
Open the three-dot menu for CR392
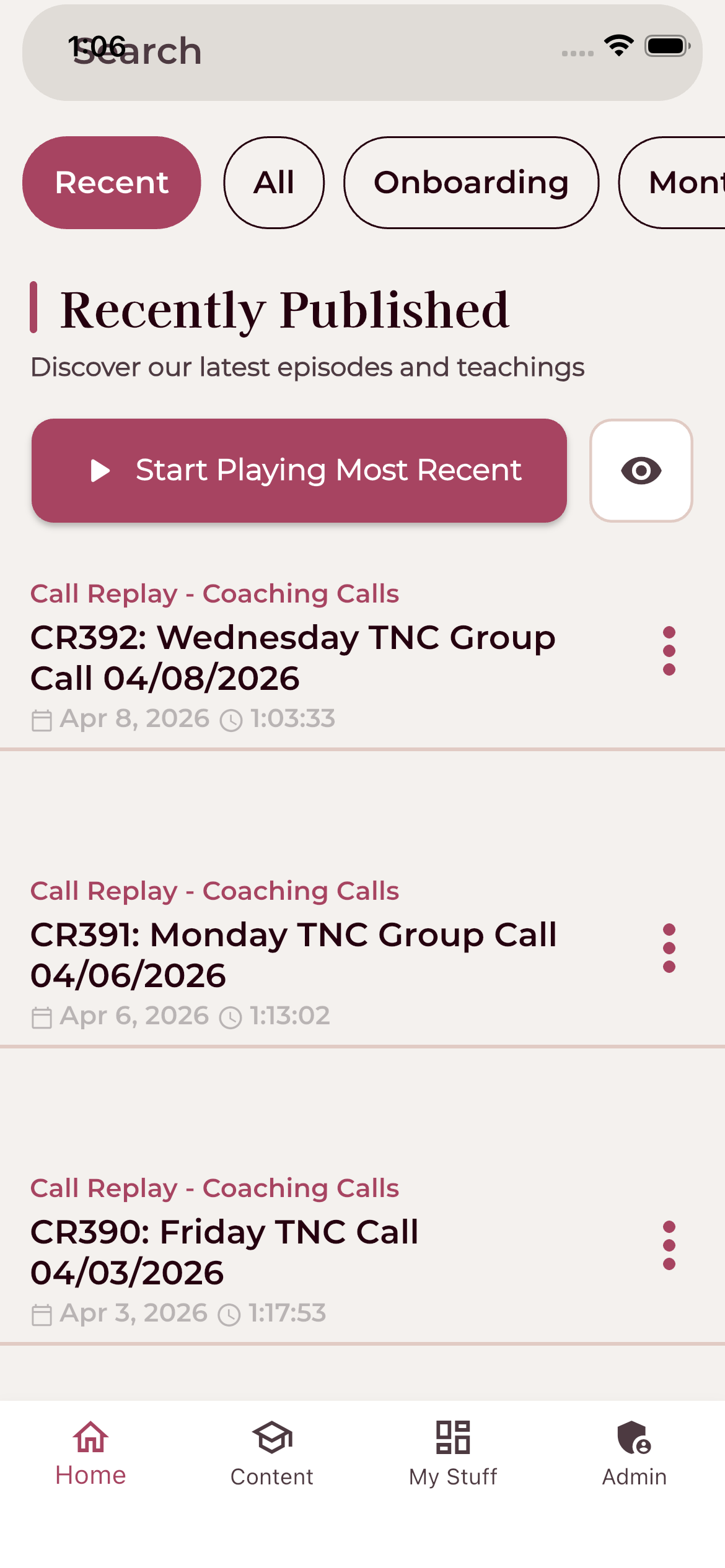(x=669, y=650)
